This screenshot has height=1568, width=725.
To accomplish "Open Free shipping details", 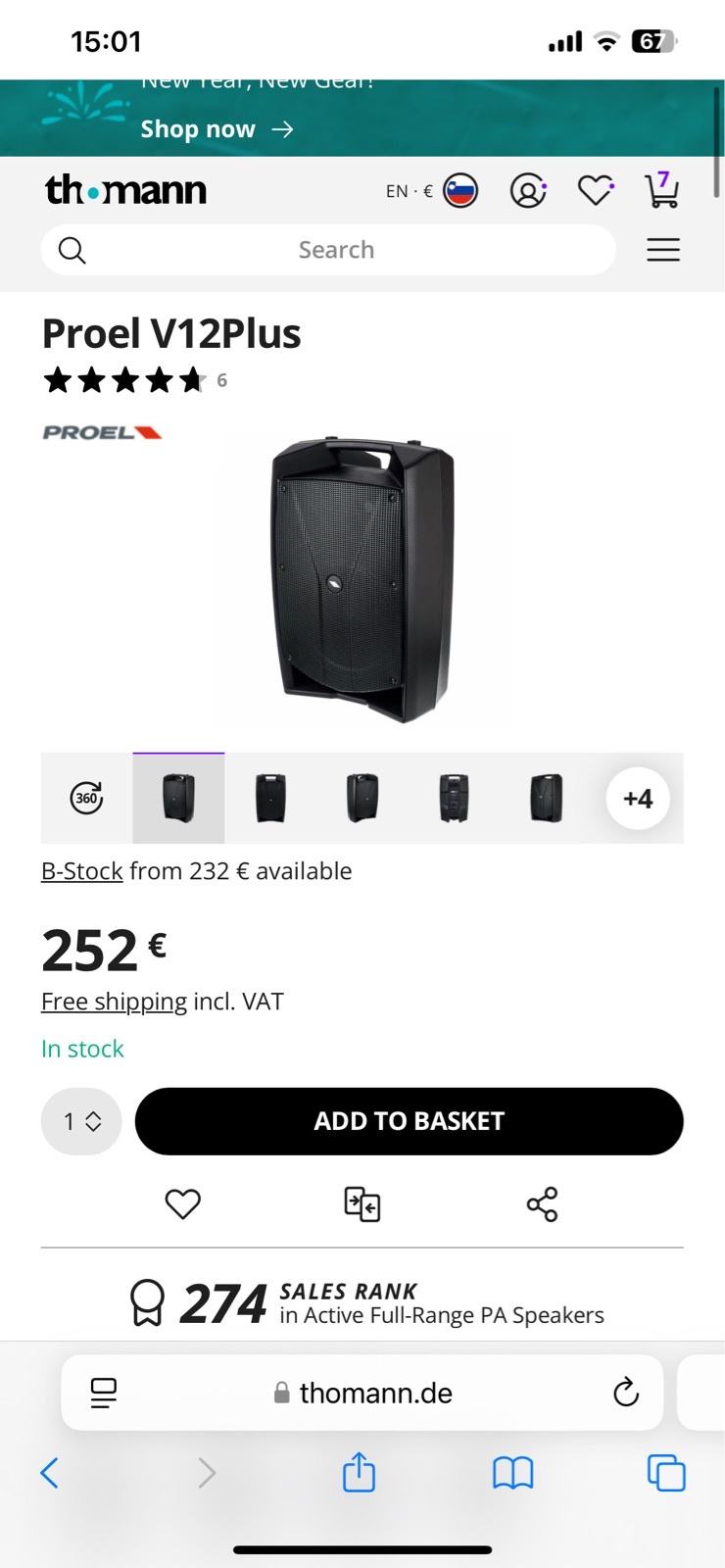I will 112,1001.
